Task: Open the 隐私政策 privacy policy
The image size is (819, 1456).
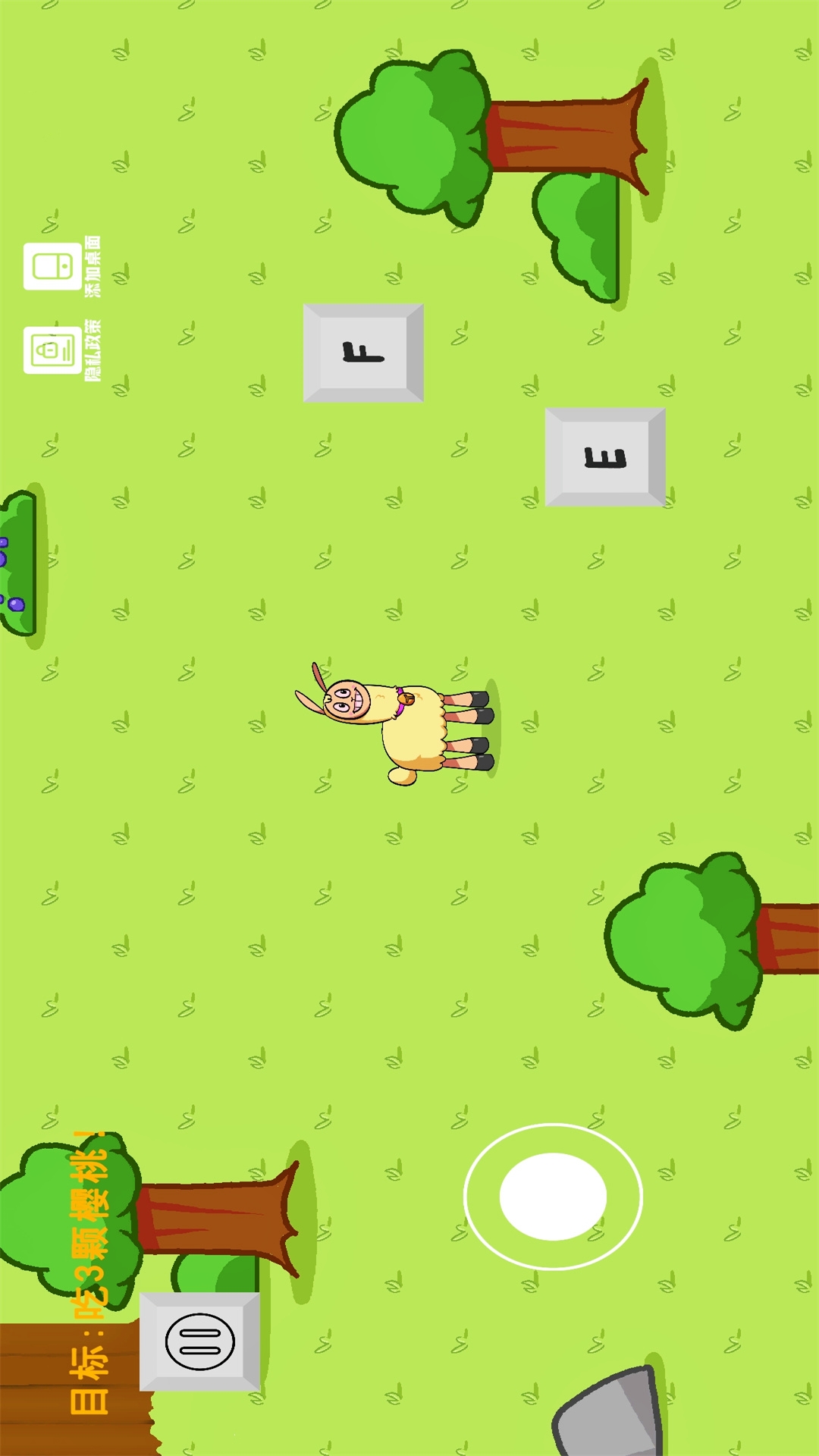Action: [53, 350]
